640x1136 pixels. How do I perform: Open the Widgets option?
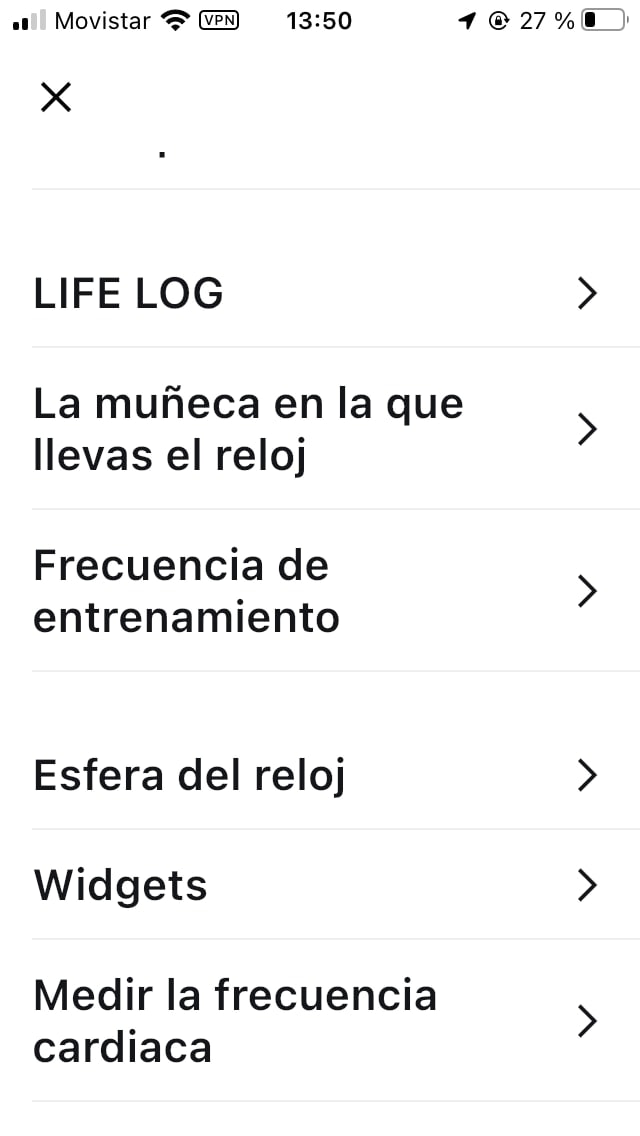click(x=320, y=885)
